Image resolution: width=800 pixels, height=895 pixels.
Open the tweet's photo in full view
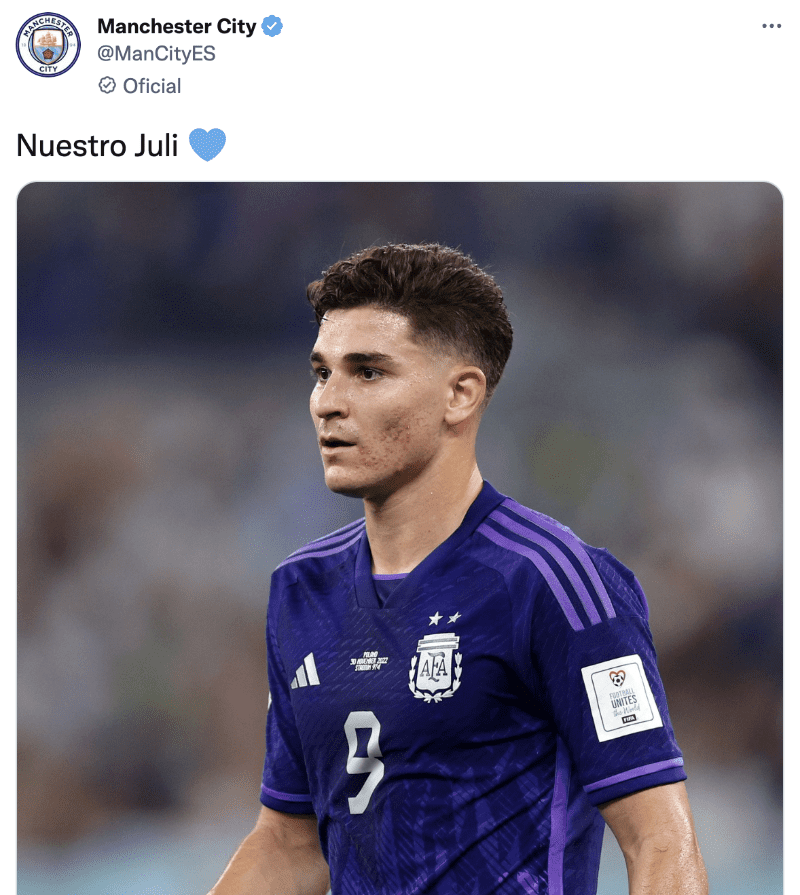(x=400, y=540)
